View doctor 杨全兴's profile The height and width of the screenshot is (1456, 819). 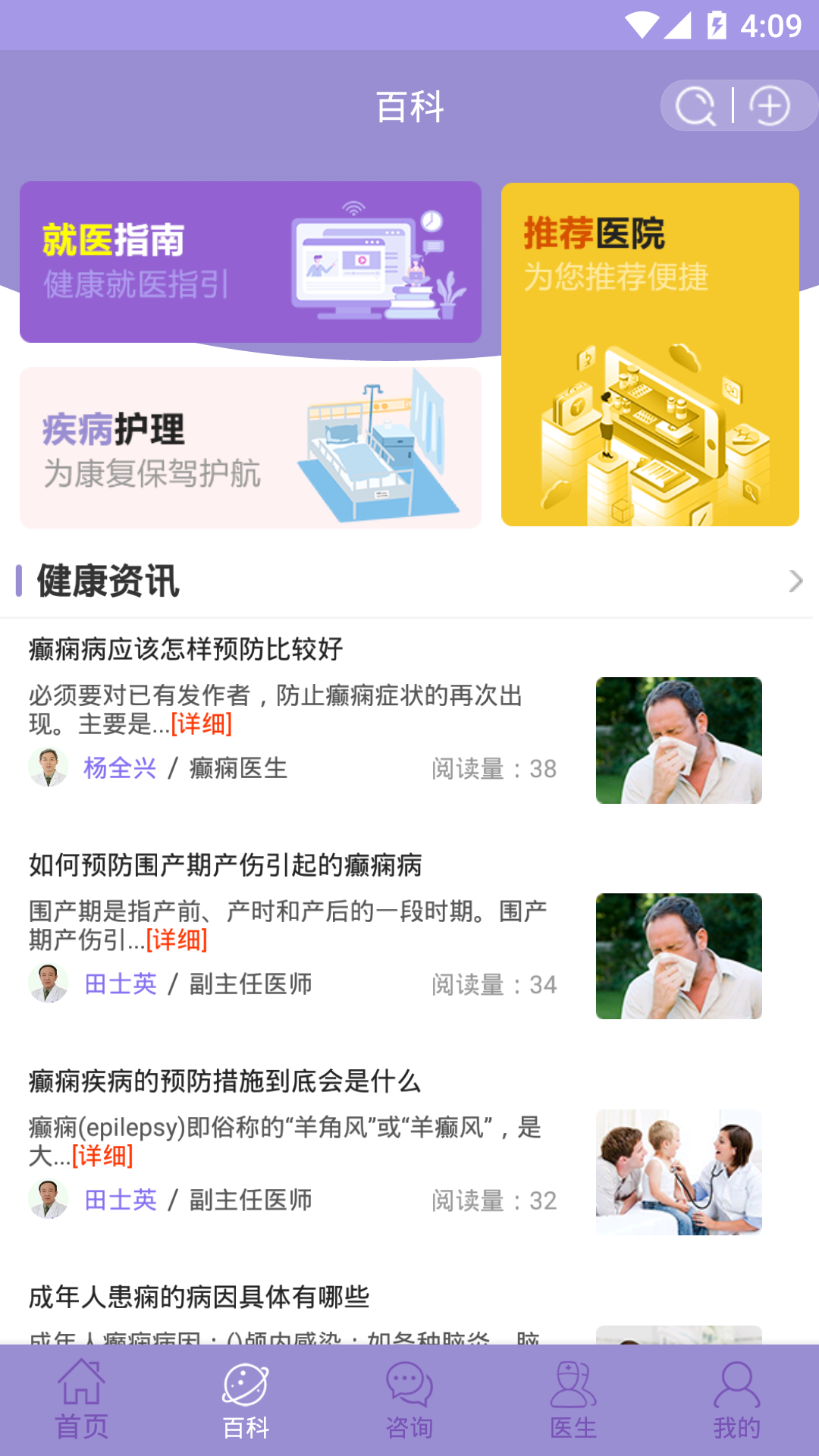click(119, 768)
